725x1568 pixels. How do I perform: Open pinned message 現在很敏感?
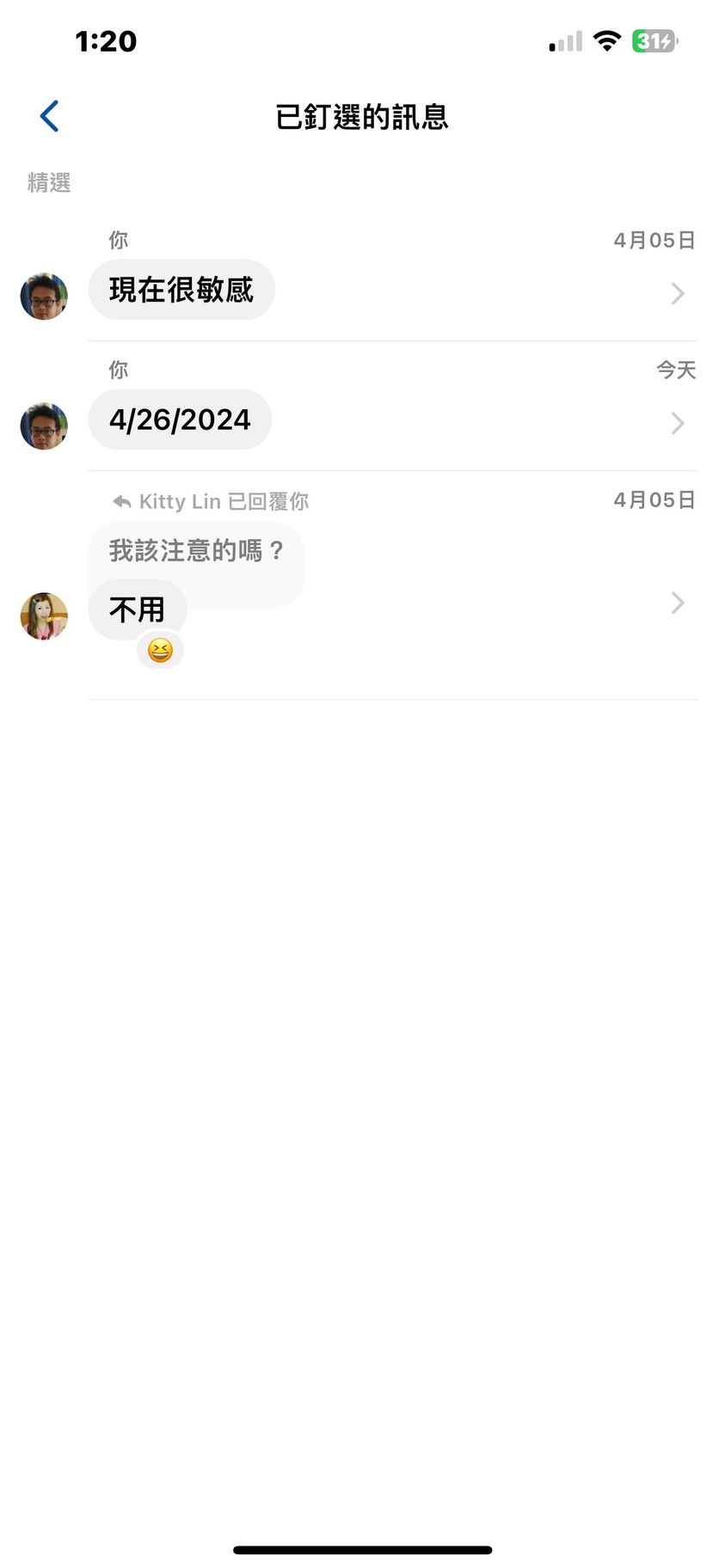point(181,291)
